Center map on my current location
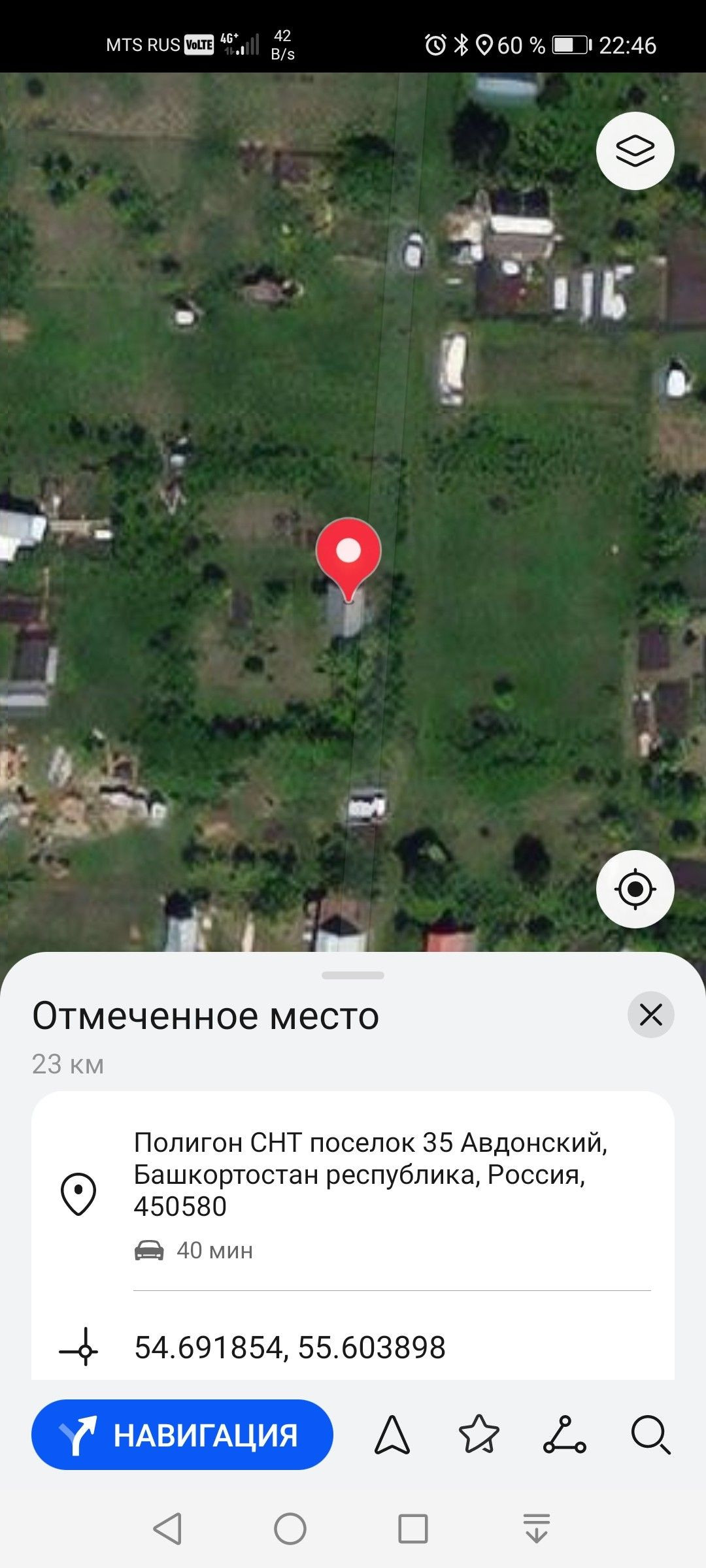 click(x=635, y=889)
